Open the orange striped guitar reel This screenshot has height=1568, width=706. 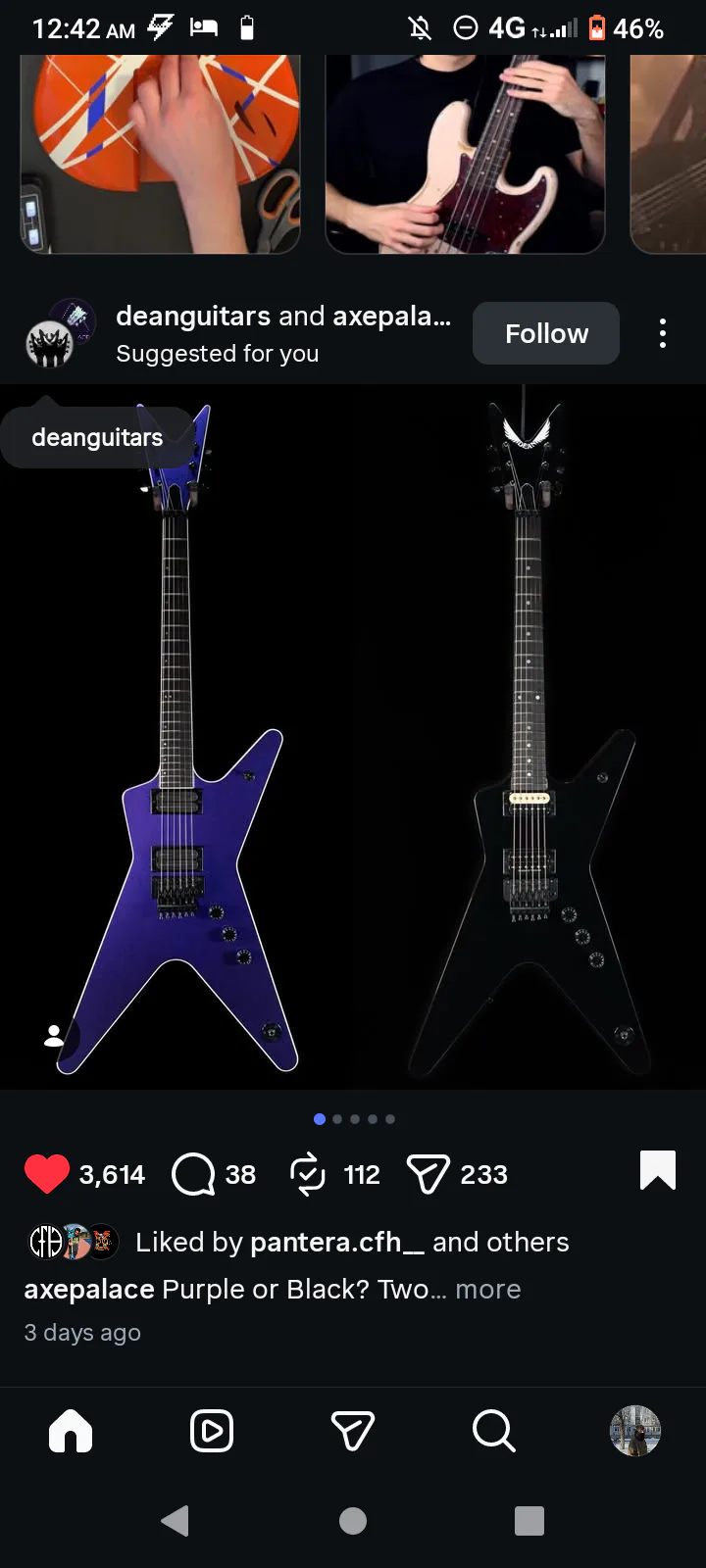click(x=161, y=154)
